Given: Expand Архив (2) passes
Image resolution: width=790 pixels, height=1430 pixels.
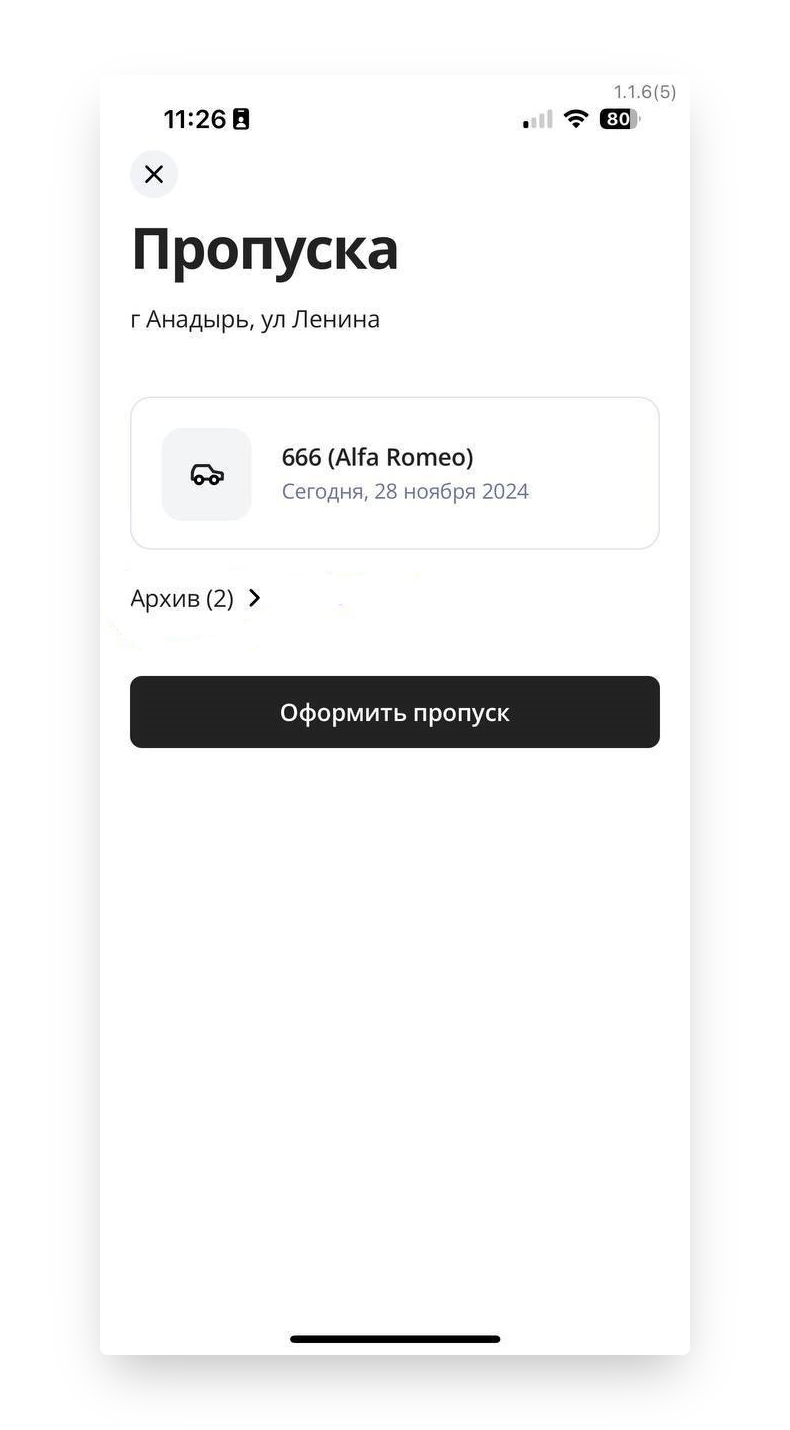Looking at the screenshot, I should 196,599.
